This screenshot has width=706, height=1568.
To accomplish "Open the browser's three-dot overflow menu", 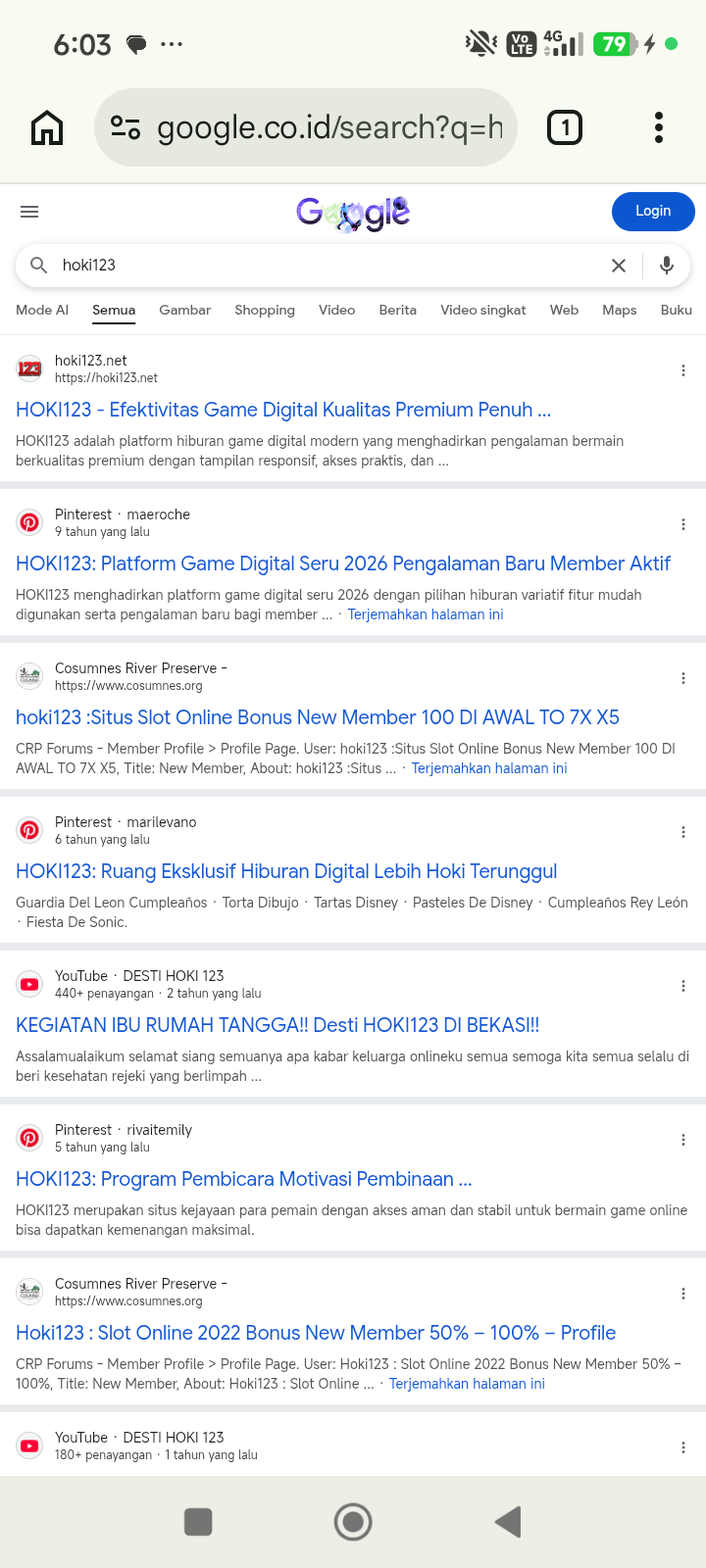I will [659, 127].
